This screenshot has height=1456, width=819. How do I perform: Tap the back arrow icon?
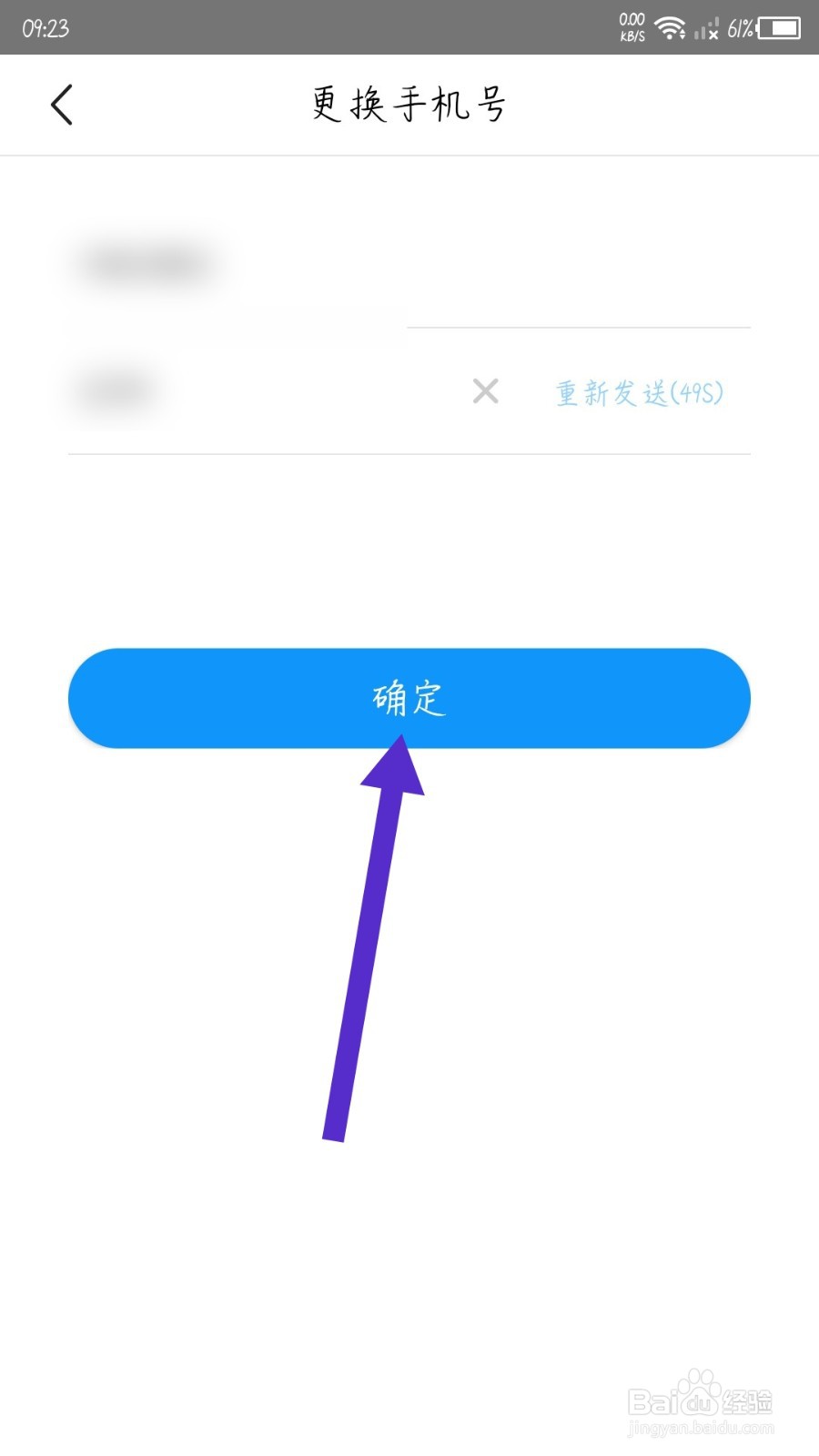coord(61,104)
